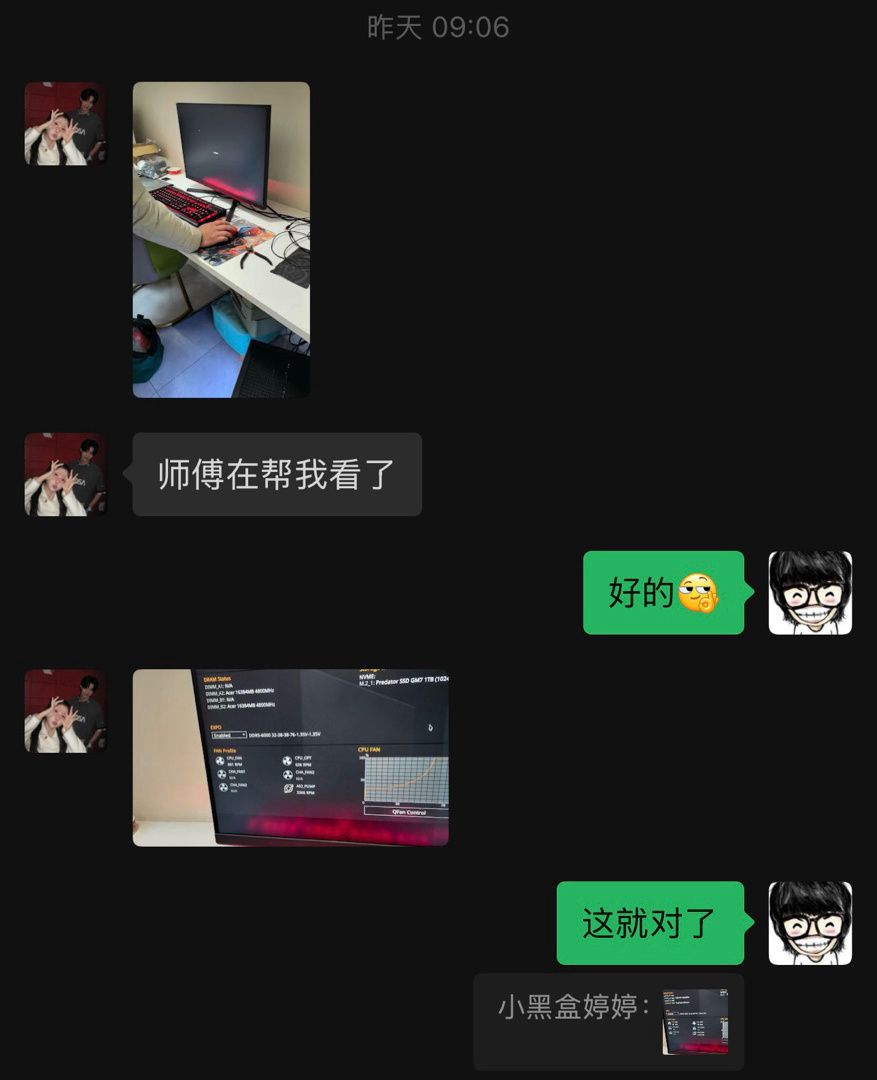Open my avatar beside 这就对了 message

(810, 923)
